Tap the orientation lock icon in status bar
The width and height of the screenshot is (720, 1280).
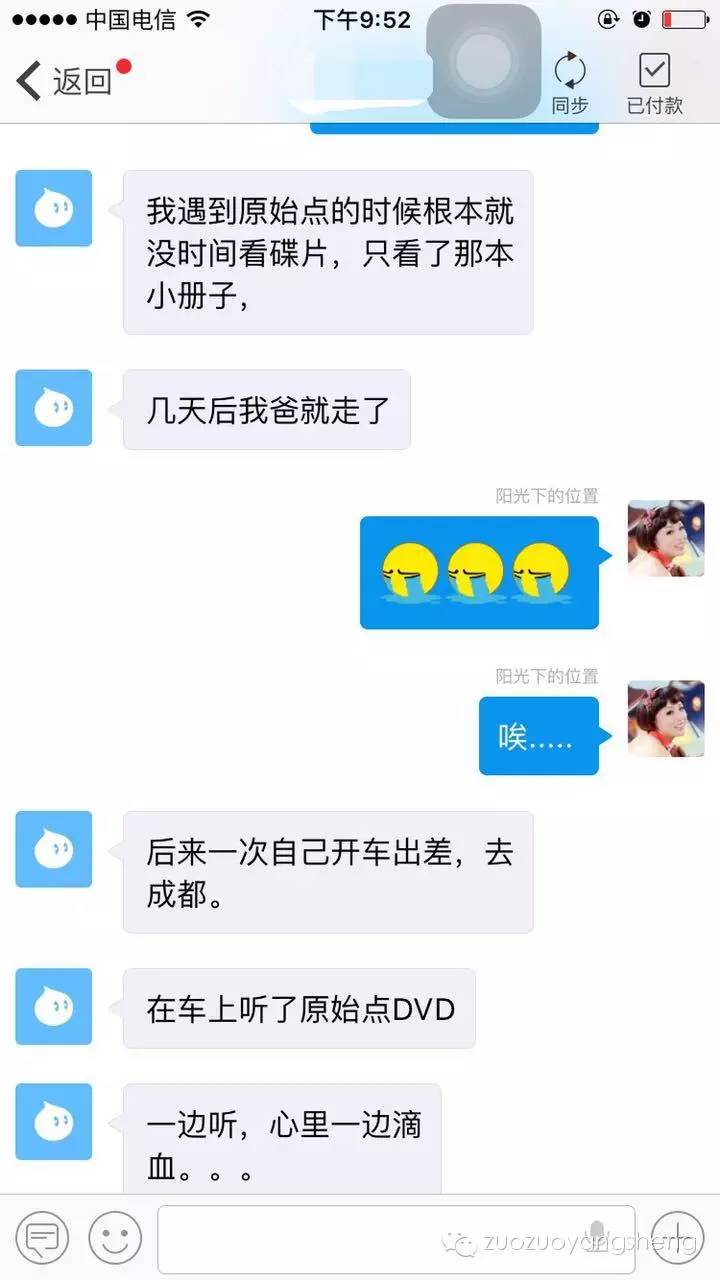(x=606, y=16)
